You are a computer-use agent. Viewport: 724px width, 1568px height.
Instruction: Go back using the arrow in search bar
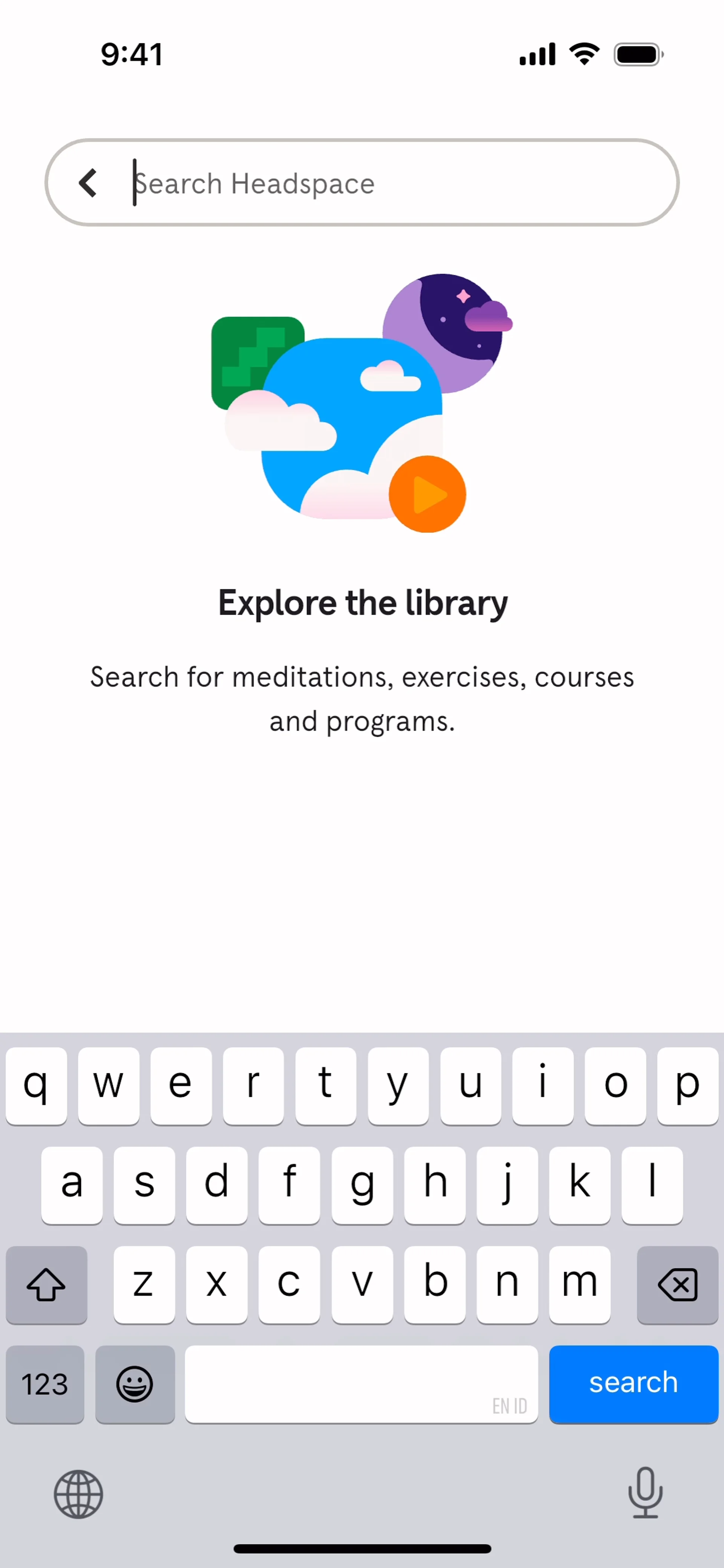pos(88,183)
